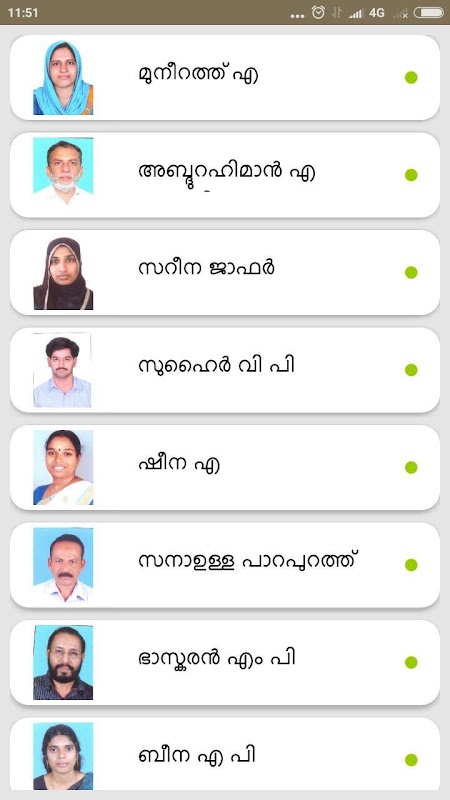This screenshot has height=800, width=450.
Task: Select അബ്ദുറഹിമാൻ എ from the list
Action: (225, 175)
